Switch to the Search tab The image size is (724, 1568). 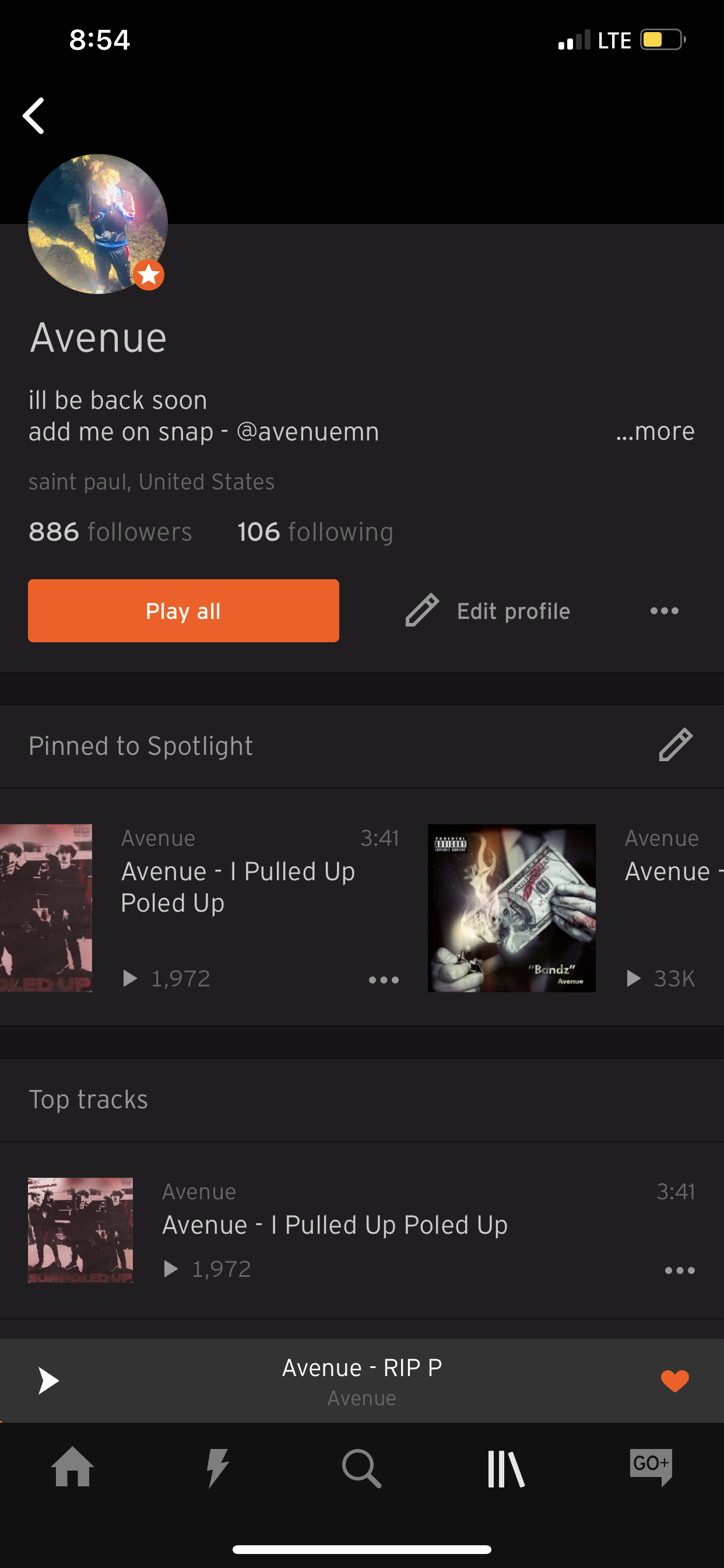(361, 1468)
